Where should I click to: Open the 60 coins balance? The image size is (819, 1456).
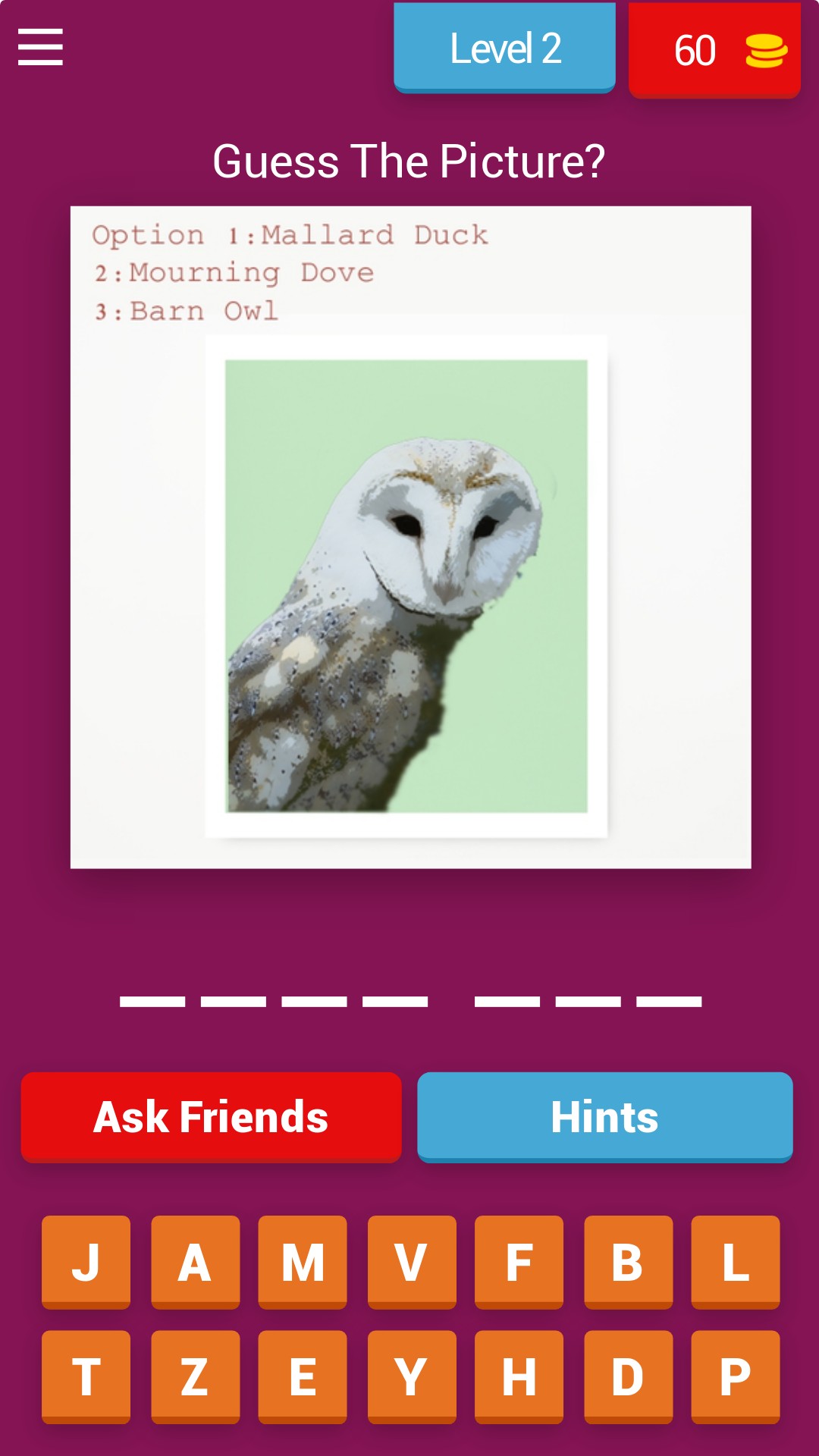click(x=714, y=51)
